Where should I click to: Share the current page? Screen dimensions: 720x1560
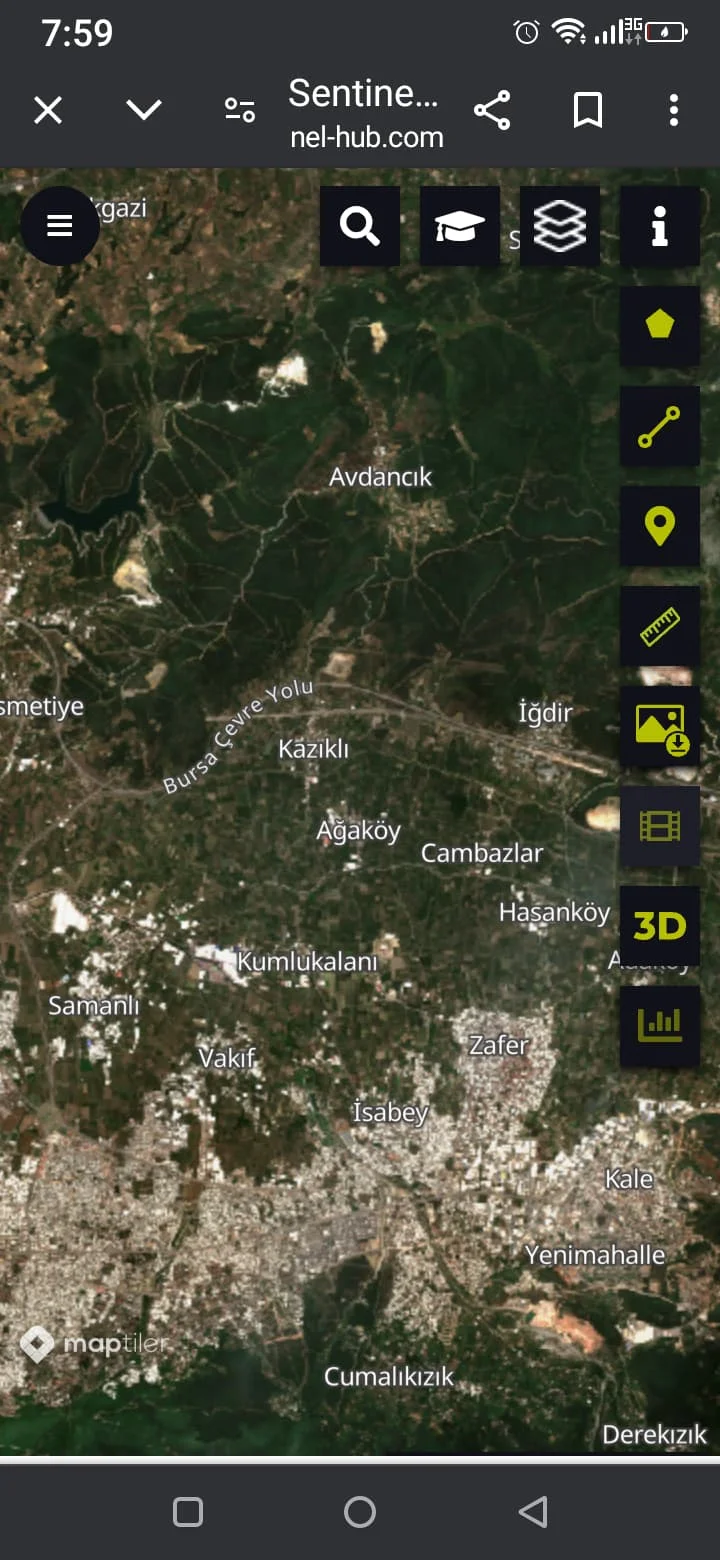[x=492, y=110]
